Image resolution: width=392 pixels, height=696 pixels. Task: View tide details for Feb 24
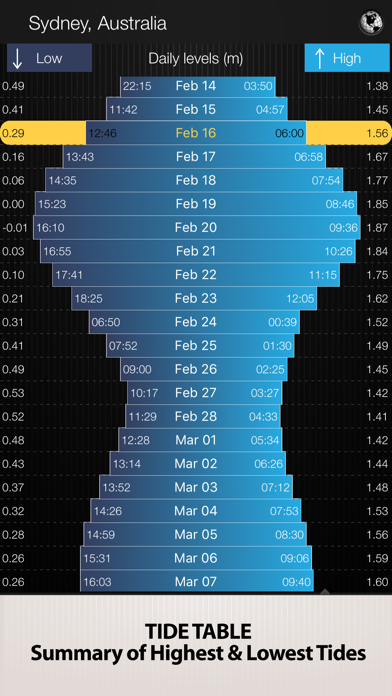pyautogui.click(x=196, y=322)
